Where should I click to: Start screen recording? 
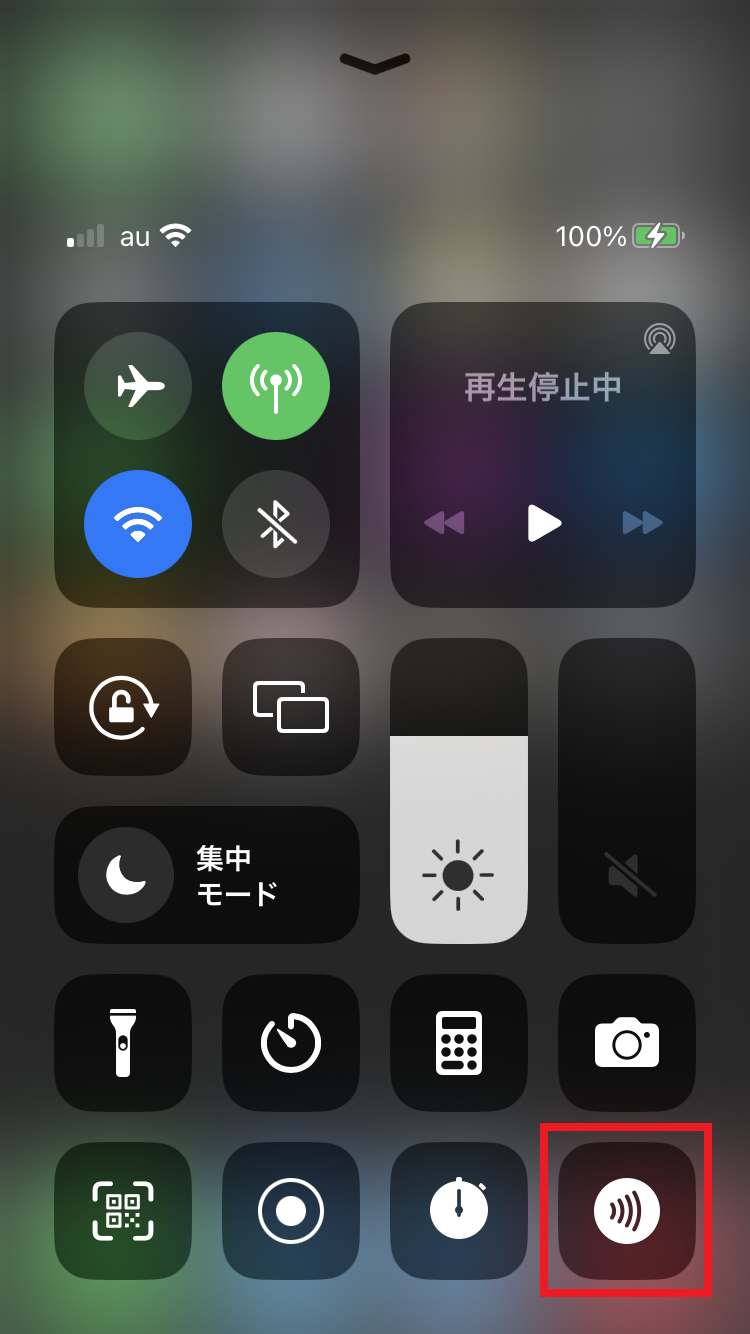click(x=291, y=1211)
